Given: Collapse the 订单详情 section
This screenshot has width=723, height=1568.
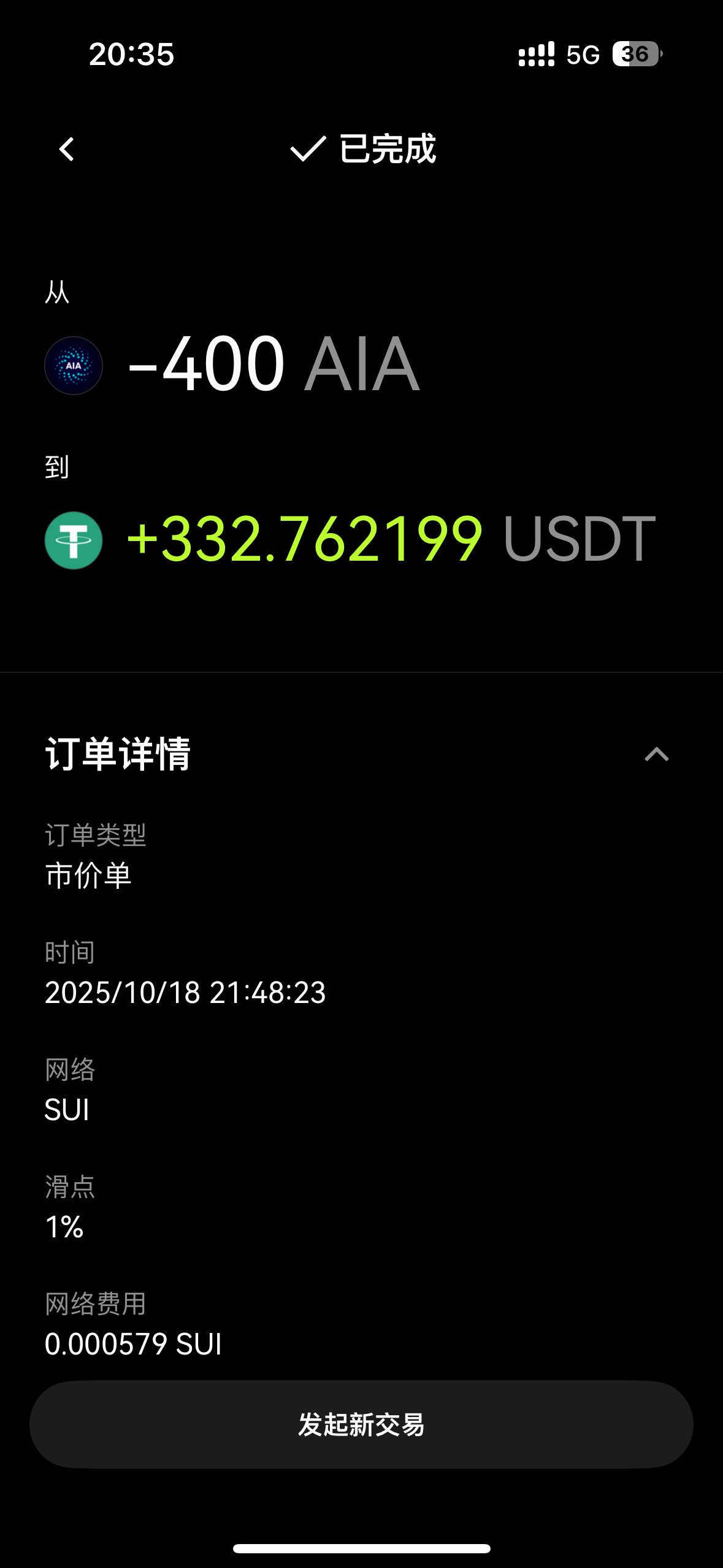Looking at the screenshot, I should [656, 754].
